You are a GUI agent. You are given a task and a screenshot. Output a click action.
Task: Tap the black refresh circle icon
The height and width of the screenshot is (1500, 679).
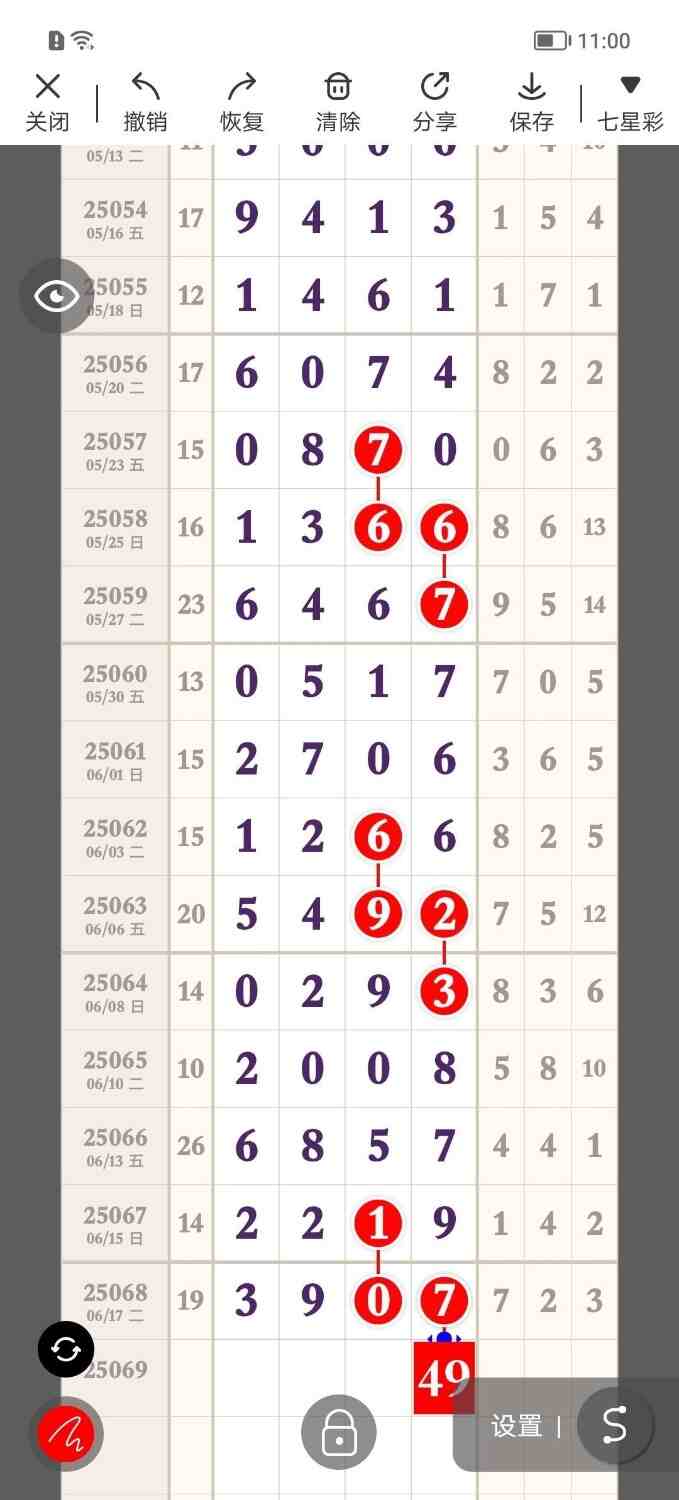click(66, 1350)
